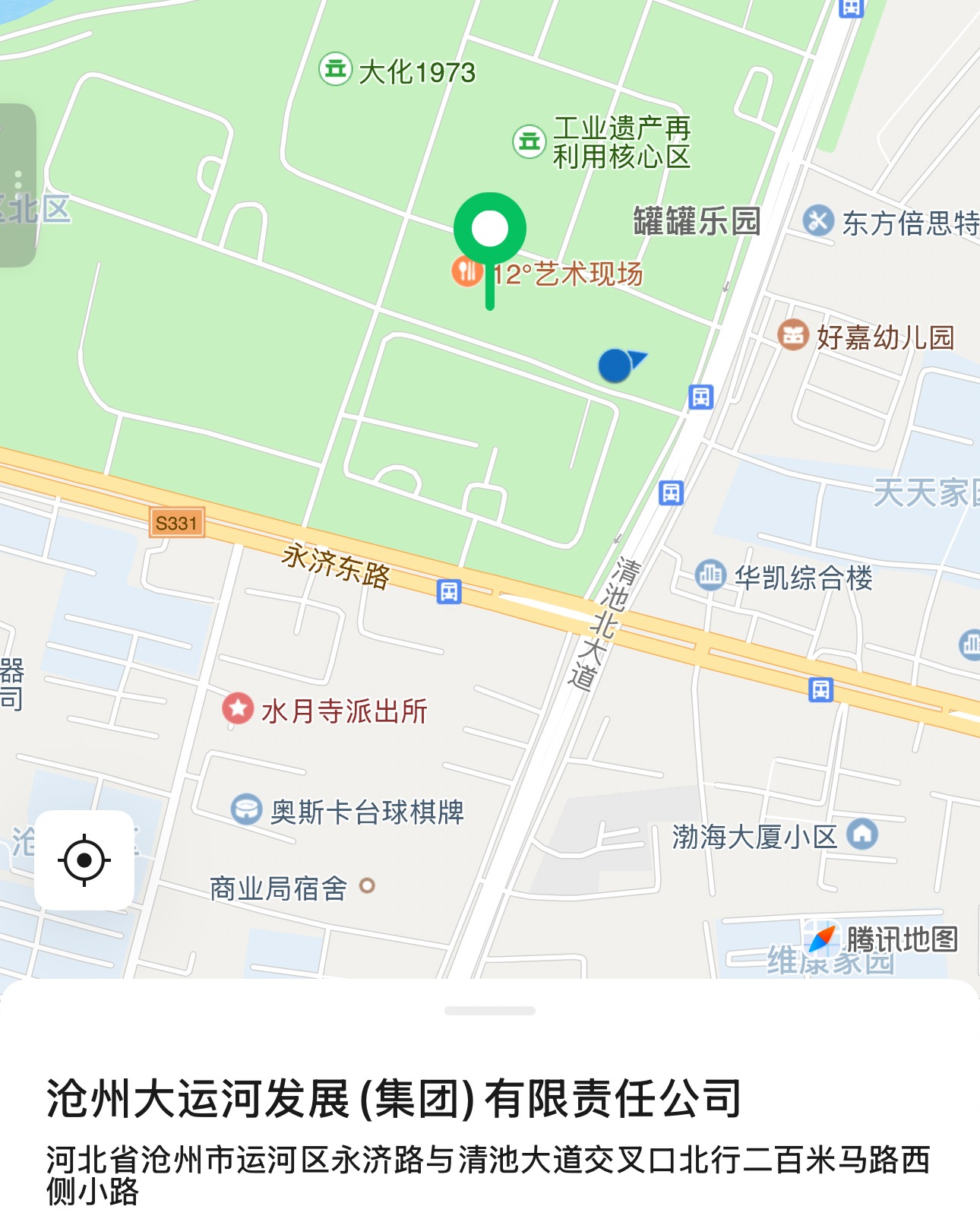Click the 工业遗产再利用核心区 attraction icon
Viewport: 980px width, 1219px height.
[530, 139]
